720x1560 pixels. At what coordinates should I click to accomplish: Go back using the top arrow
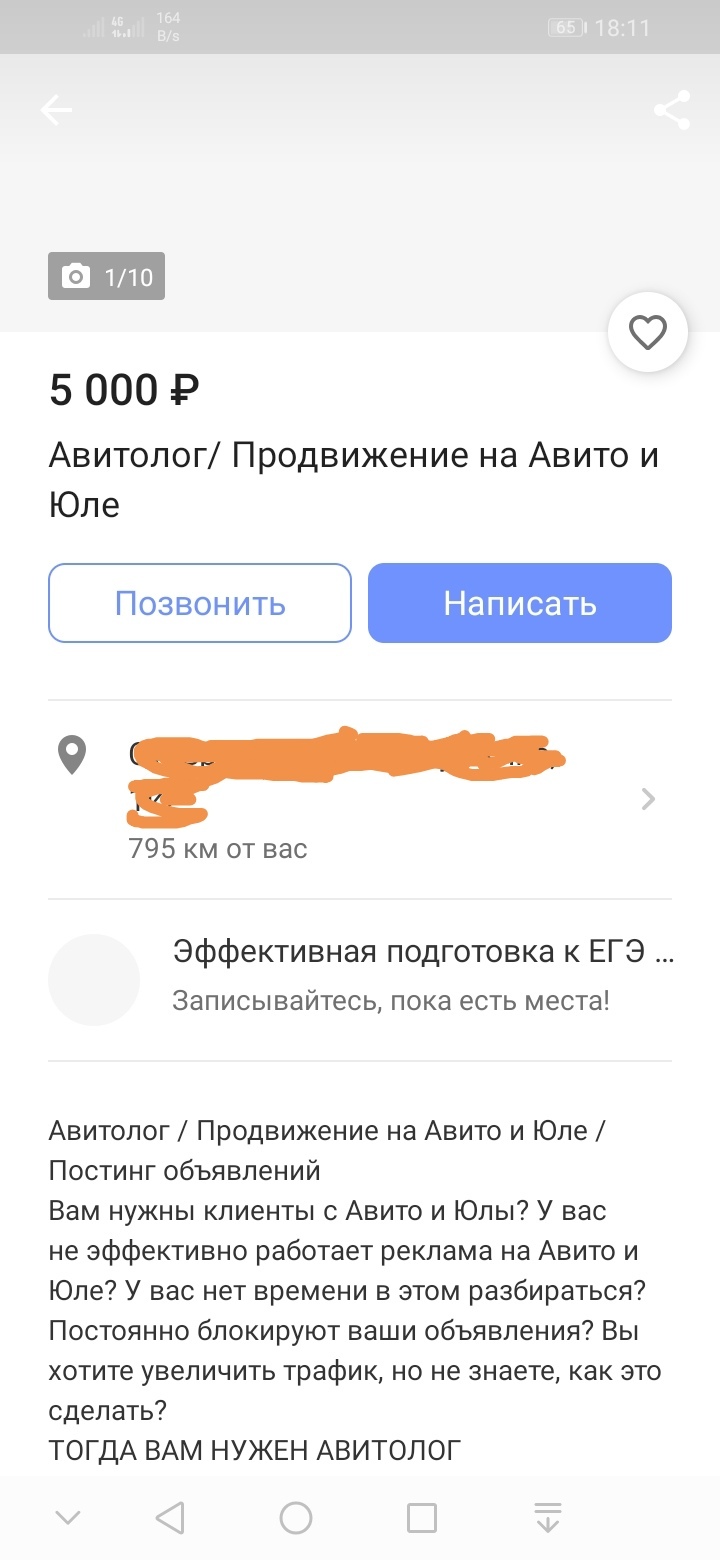pyautogui.click(x=56, y=111)
